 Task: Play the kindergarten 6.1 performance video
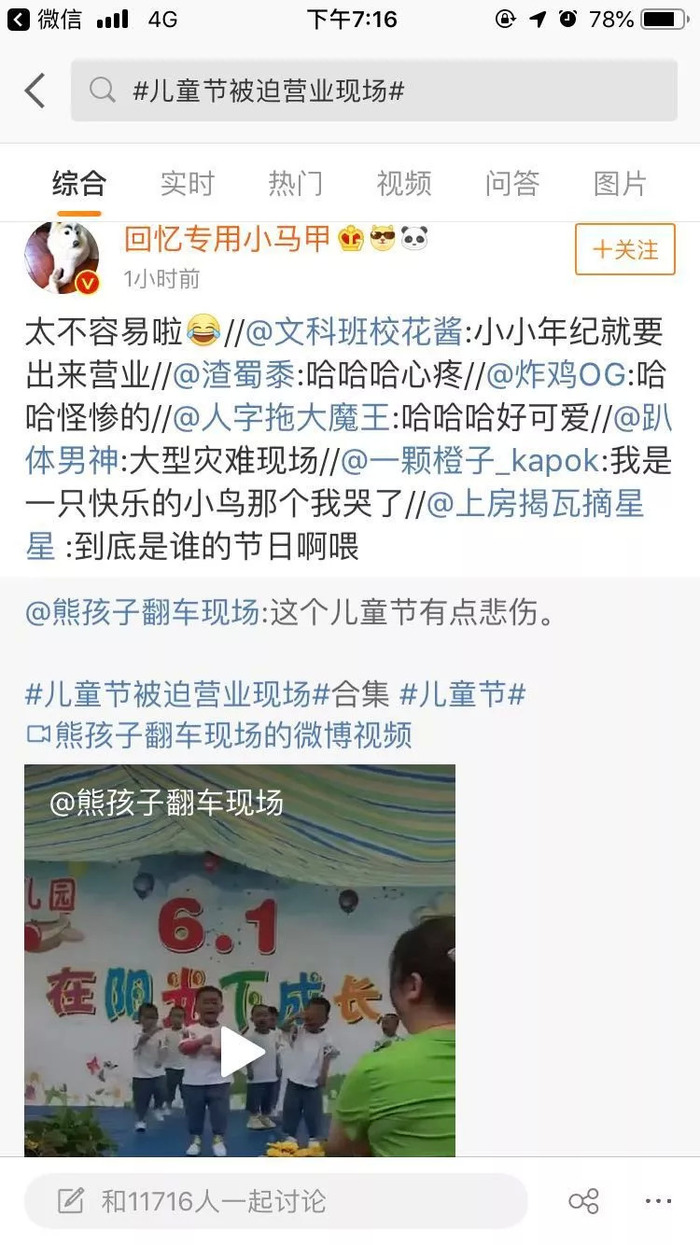coord(240,1052)
